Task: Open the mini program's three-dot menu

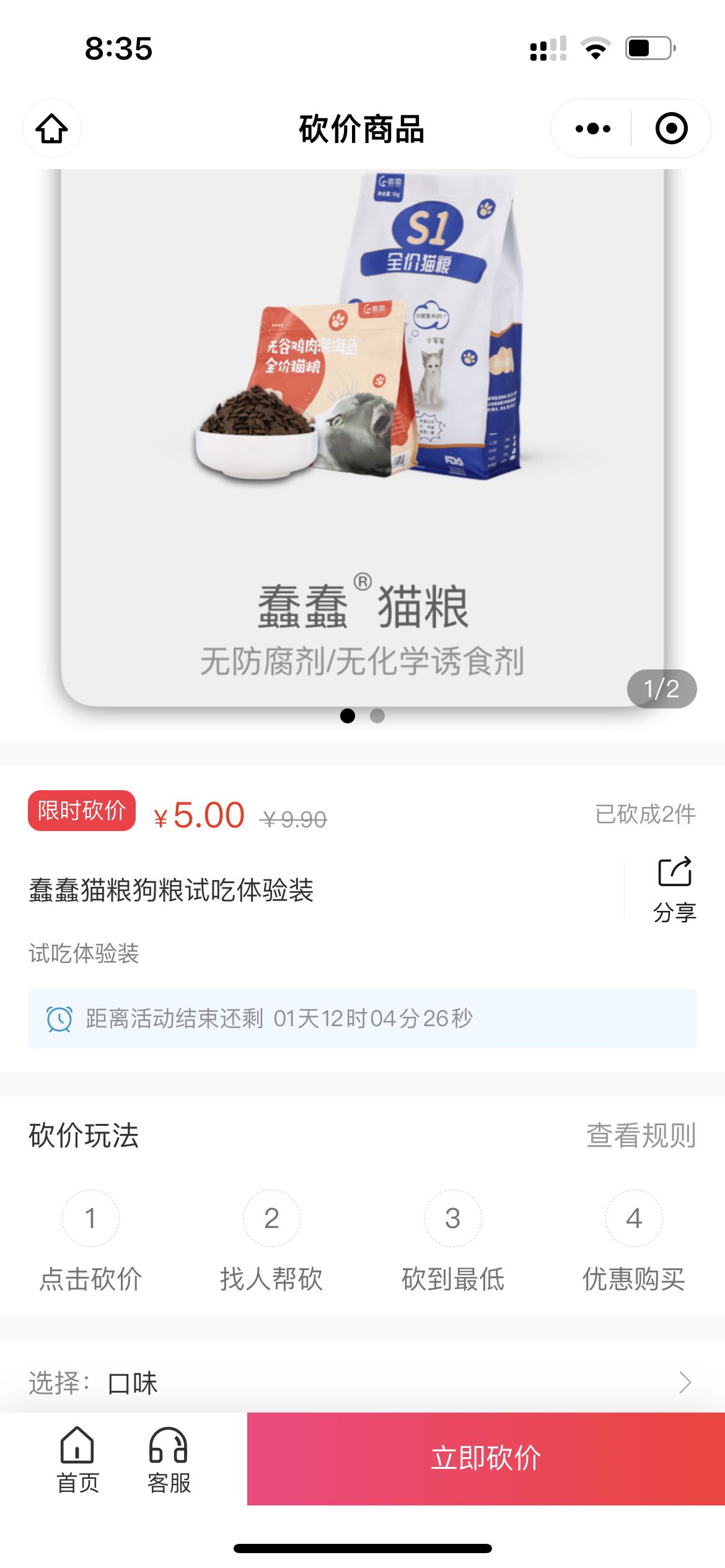Action: (592, 129)
